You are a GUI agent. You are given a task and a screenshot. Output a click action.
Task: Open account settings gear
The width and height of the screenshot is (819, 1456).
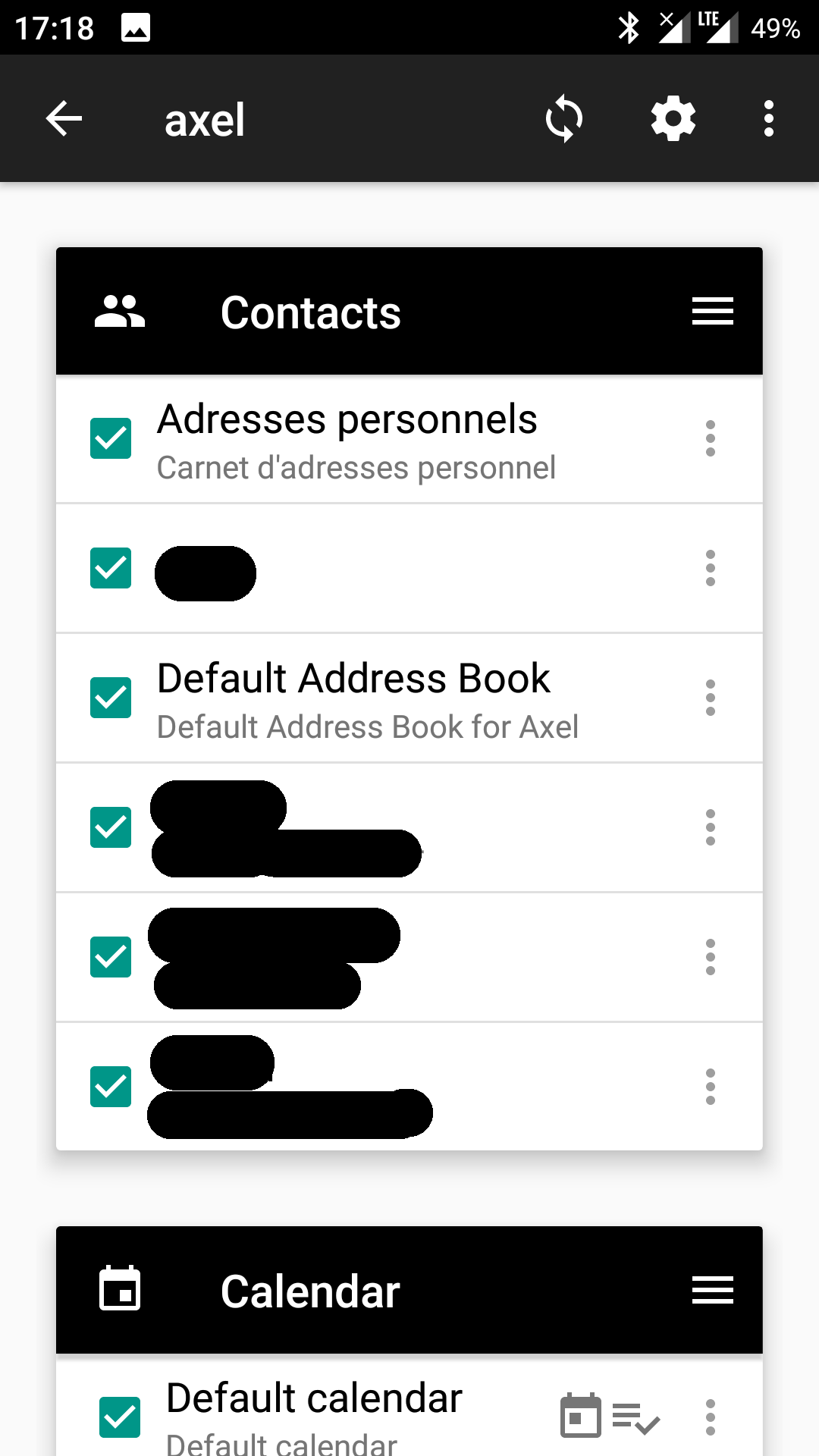[673, 119]
